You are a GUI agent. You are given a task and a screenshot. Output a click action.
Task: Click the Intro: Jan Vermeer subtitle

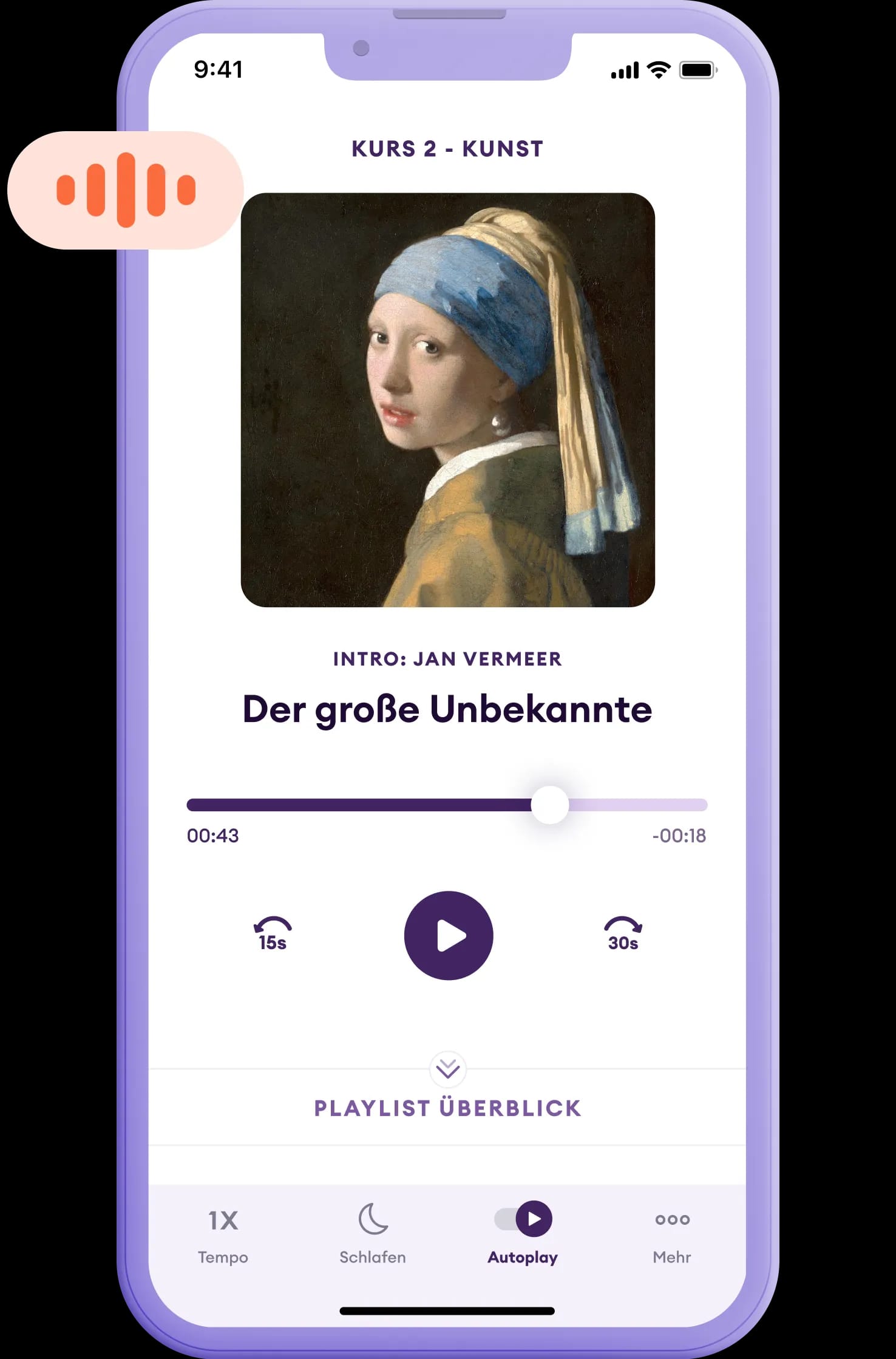point(447,659)
